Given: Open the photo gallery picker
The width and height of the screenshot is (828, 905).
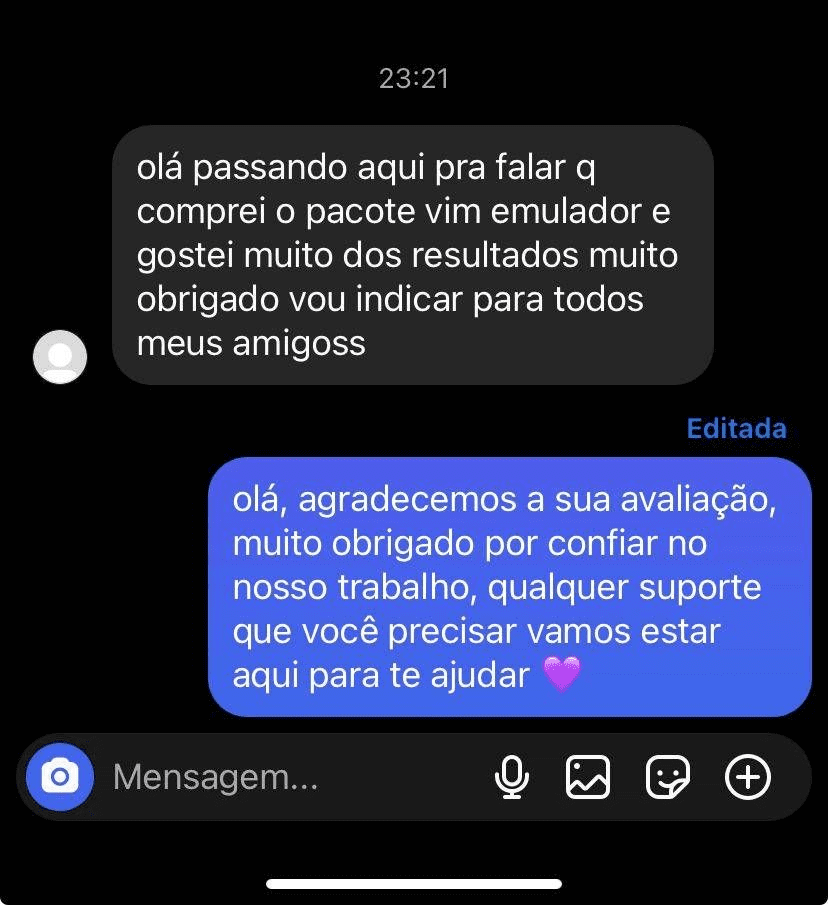Looking at the screenshot, I should (588, 777).
